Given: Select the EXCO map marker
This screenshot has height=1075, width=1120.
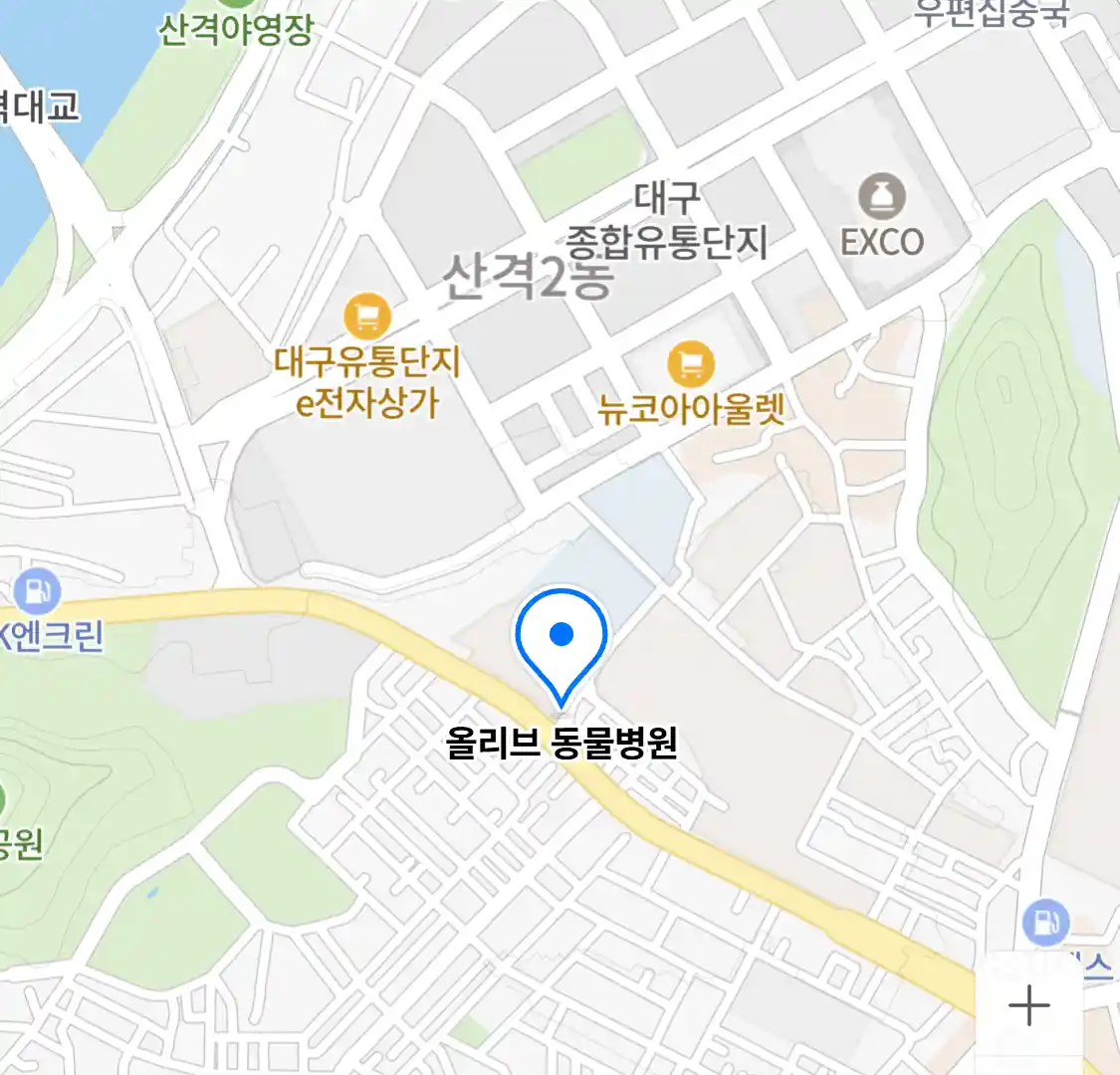Looking at the screenshot, I should point(881,197).
